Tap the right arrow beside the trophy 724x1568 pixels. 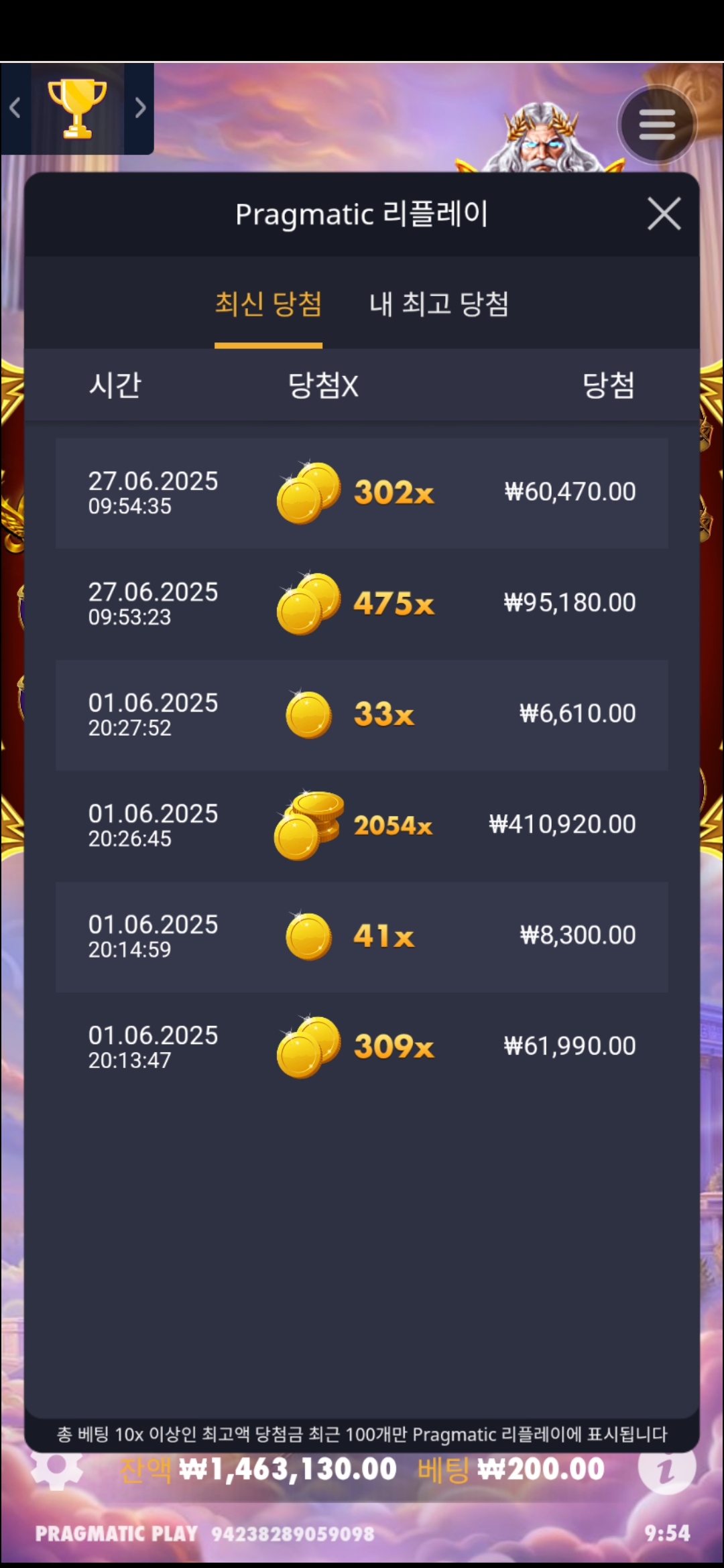click(139, 108)
